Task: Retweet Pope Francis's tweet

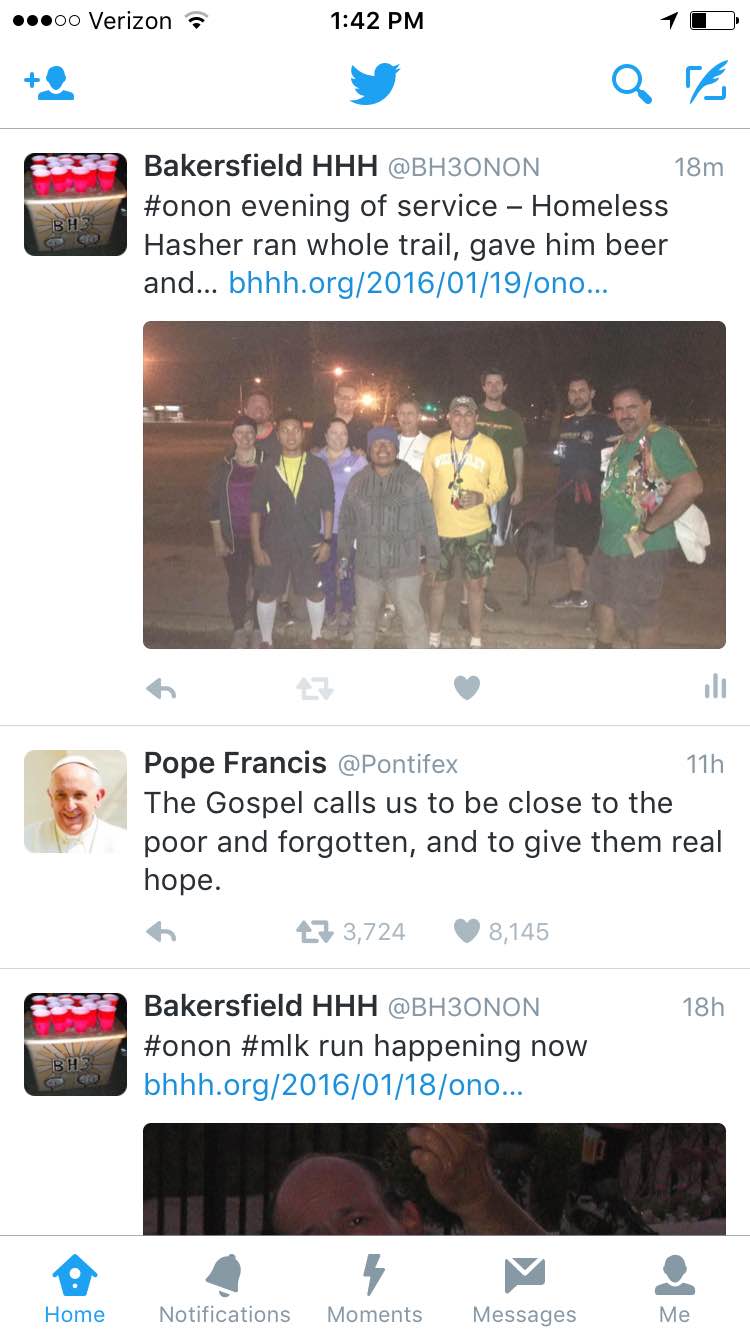Action: 314,932
